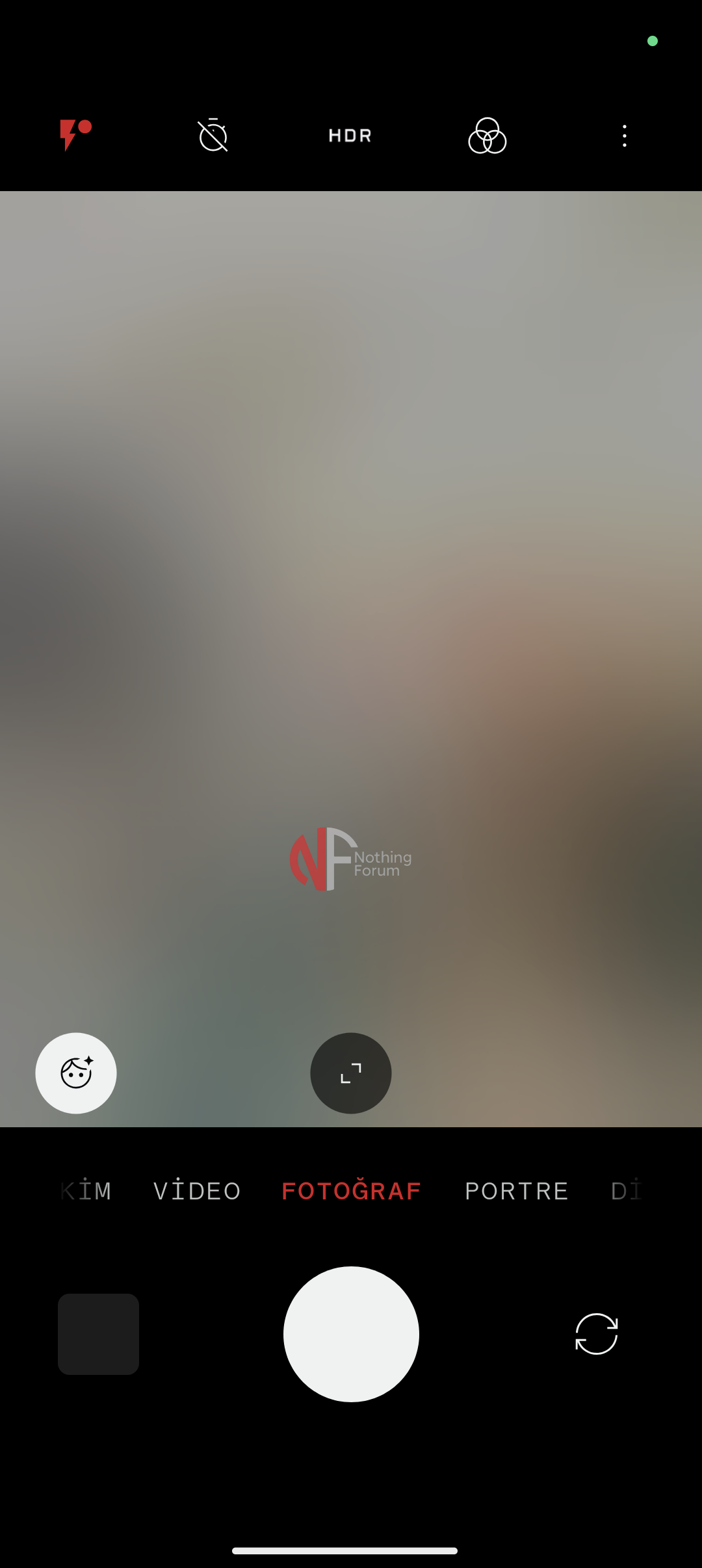Open the face beauty retouch tool

coord(76,1073)
